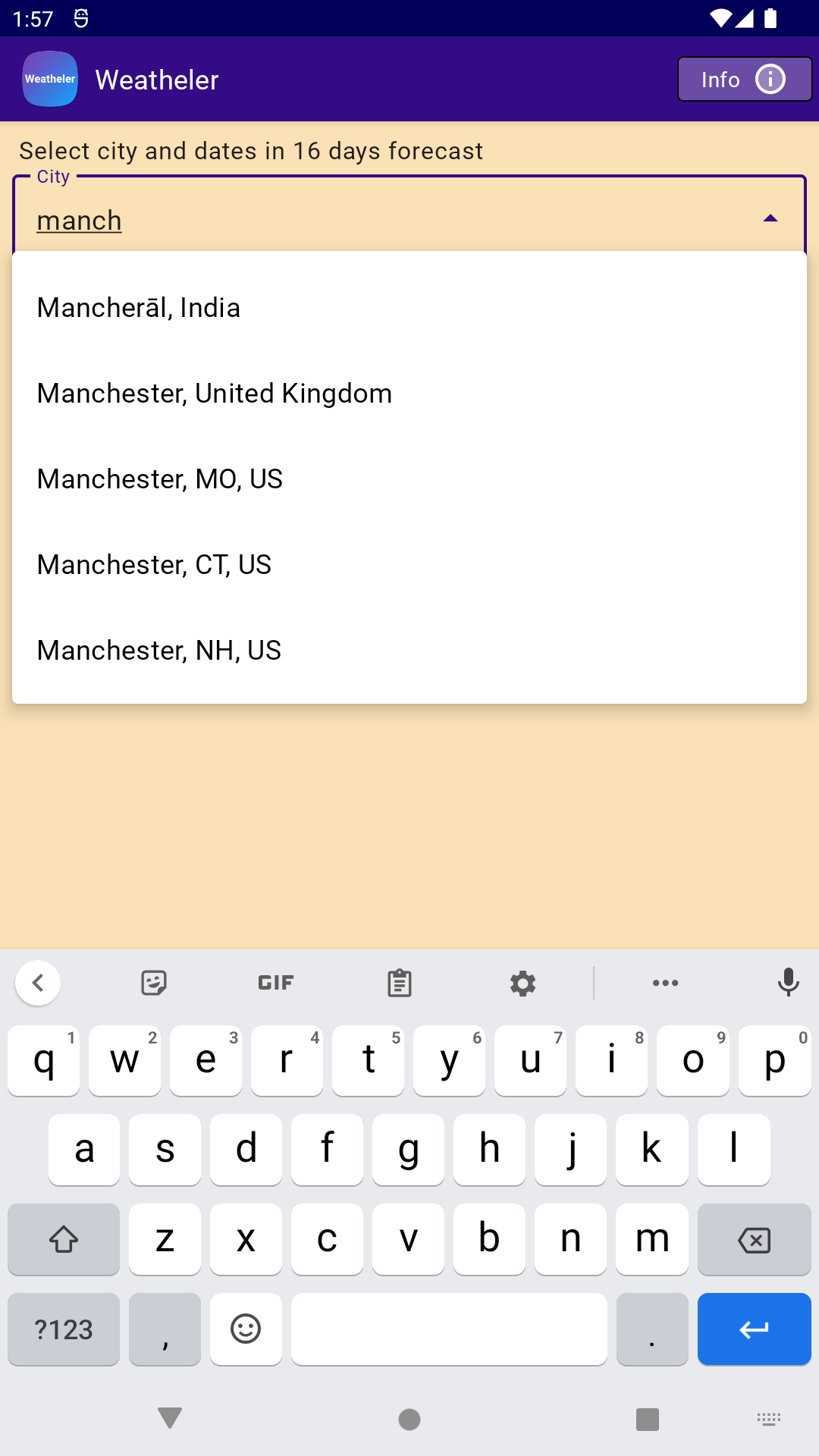Image resolution: width=819 pixels, height=1456 pixels.
Task: Open the keyboard clipboard
Action: pyautogui.click(x=399, y=984)
